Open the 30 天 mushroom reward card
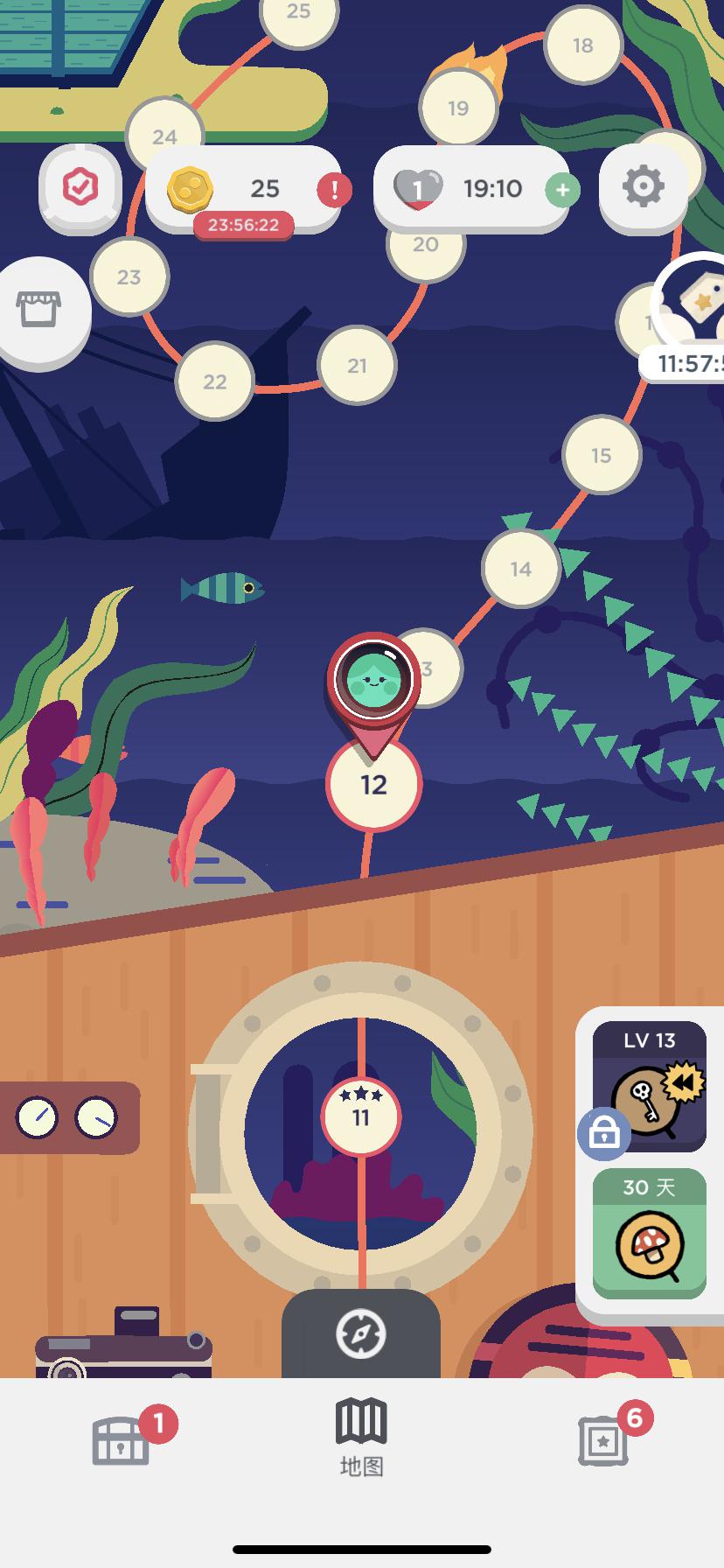Viewport: 724px width, 1568px height. (x=649, y=1232)
